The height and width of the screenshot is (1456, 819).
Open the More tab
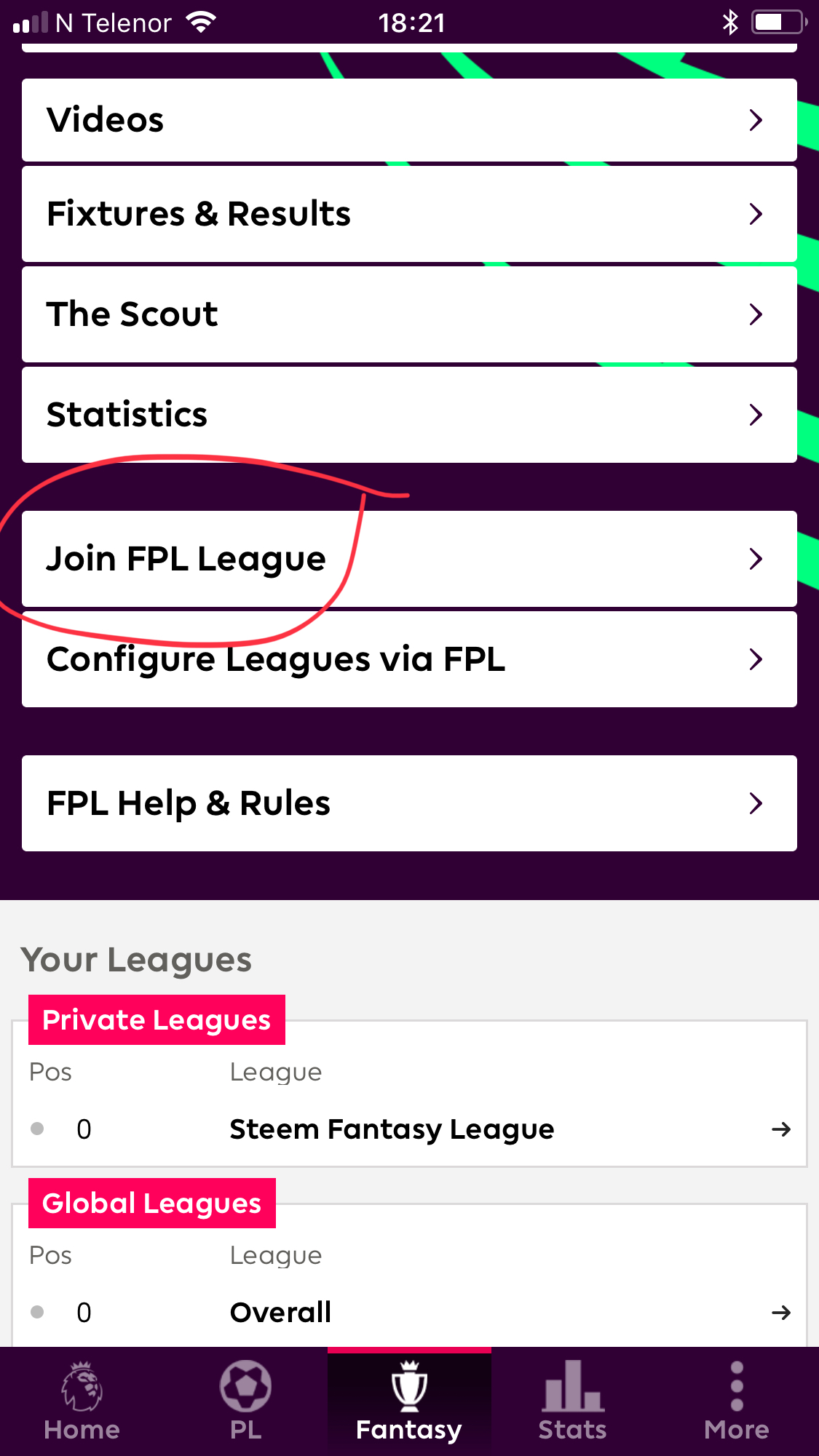pos(737,1401)
